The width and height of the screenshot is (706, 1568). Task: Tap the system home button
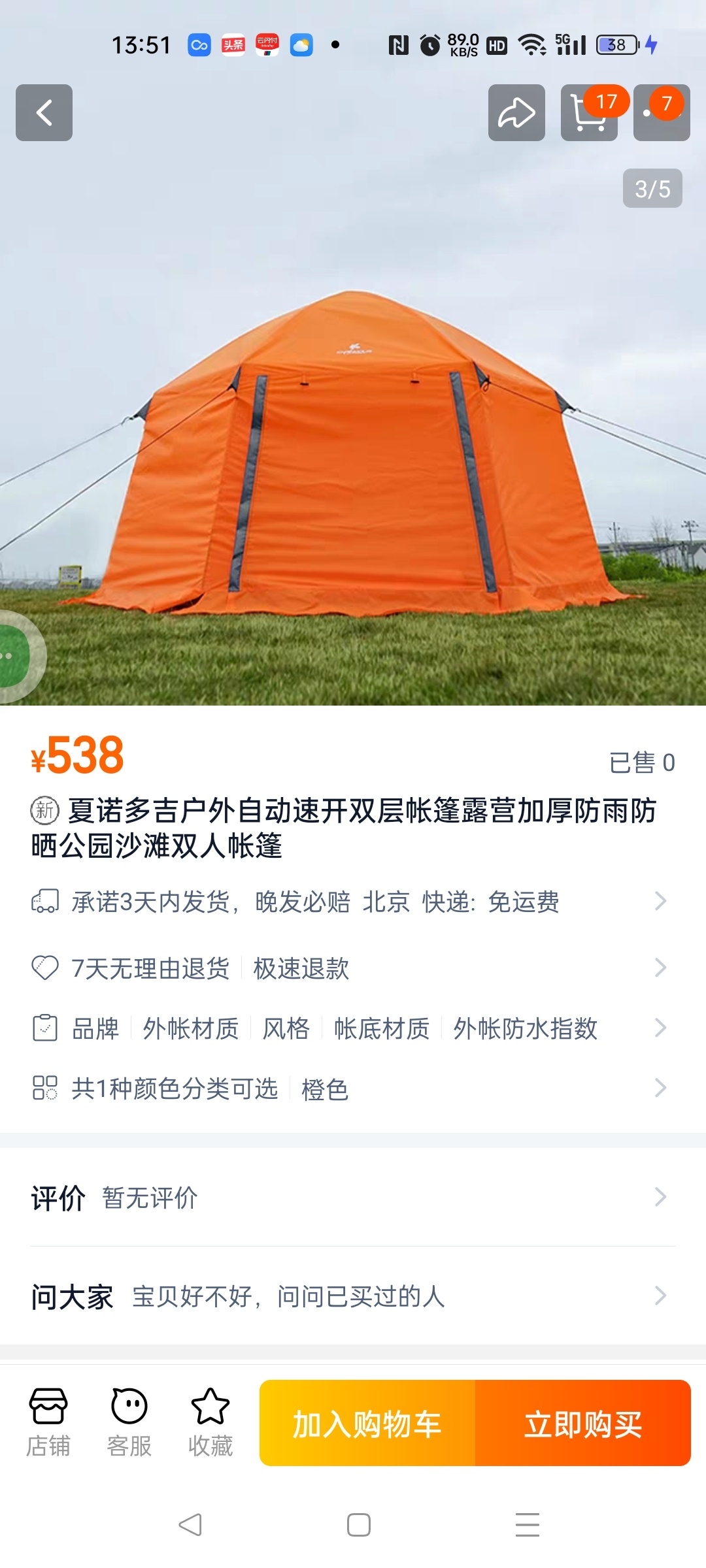358,1525
